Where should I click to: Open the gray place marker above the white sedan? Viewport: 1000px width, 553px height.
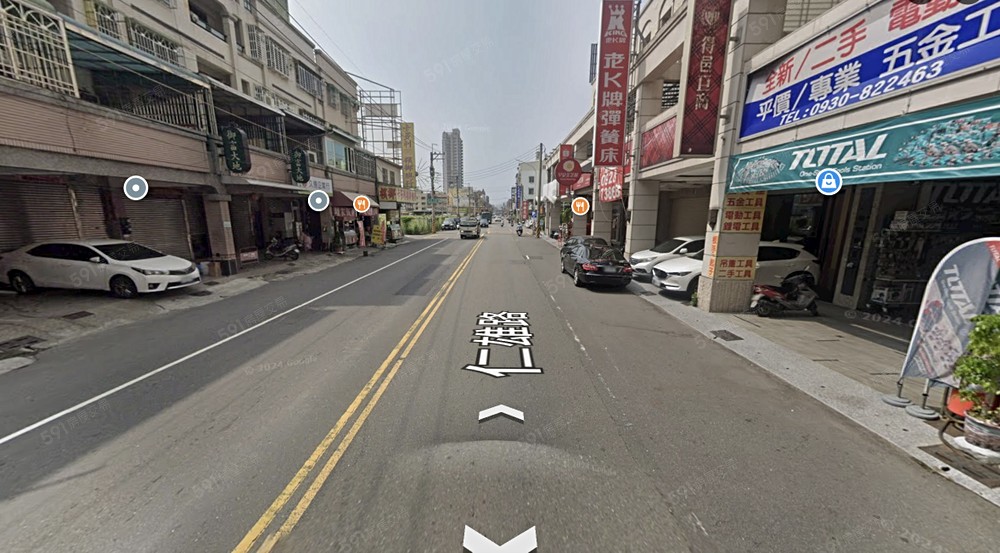(135, 187)
